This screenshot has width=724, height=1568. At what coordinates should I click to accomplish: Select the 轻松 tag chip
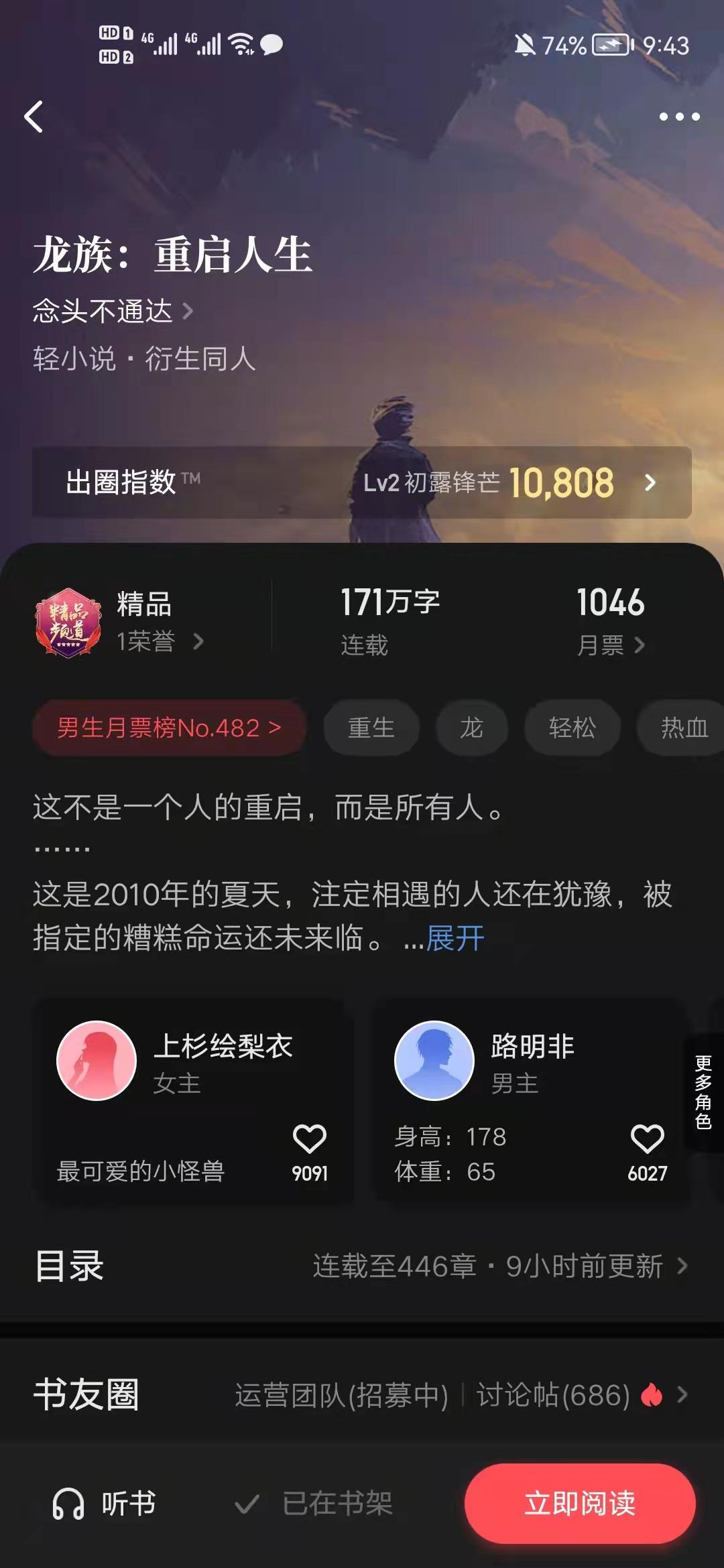point(572,728)
